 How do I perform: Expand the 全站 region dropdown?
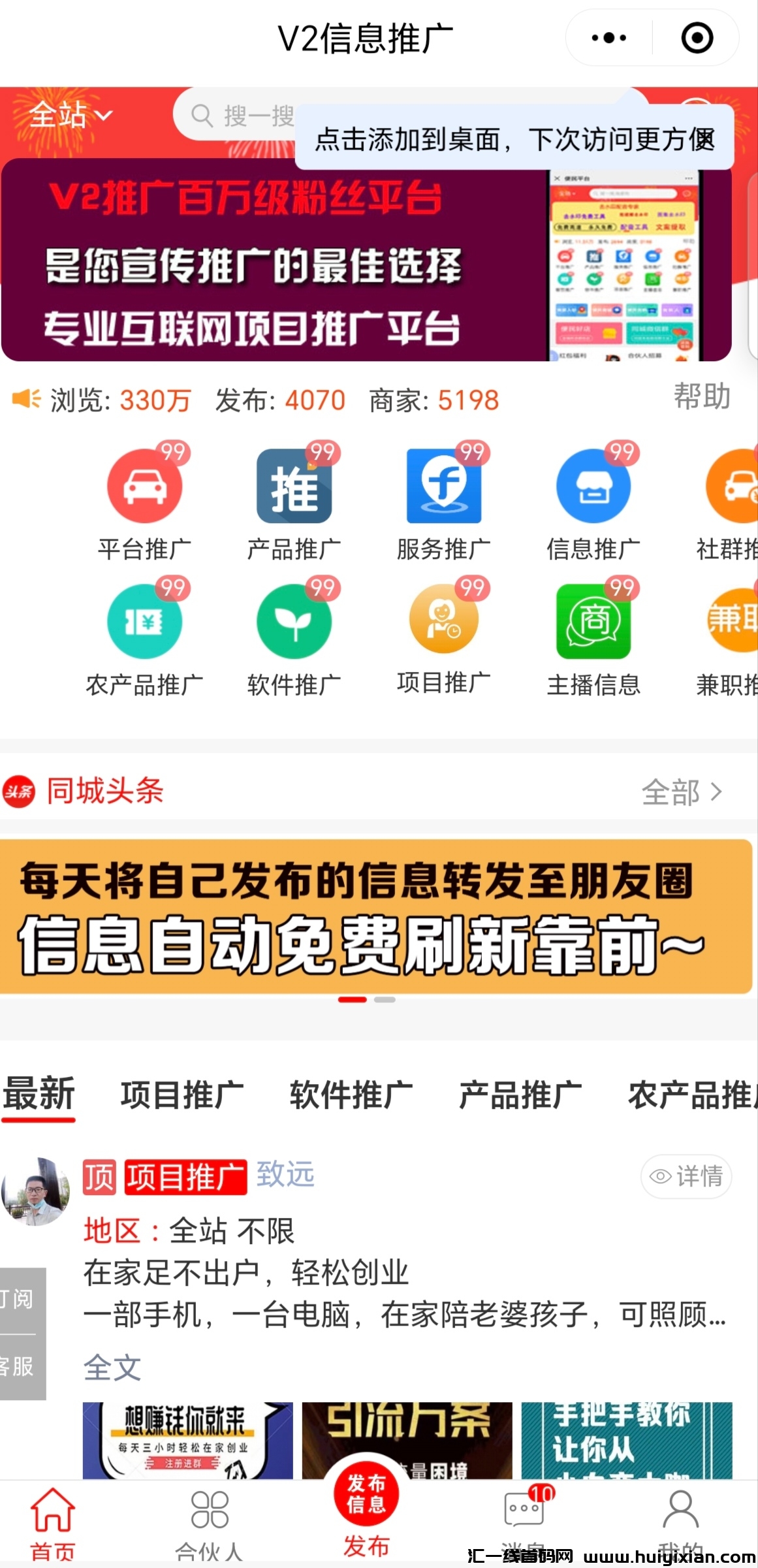(x=71, y=116)
